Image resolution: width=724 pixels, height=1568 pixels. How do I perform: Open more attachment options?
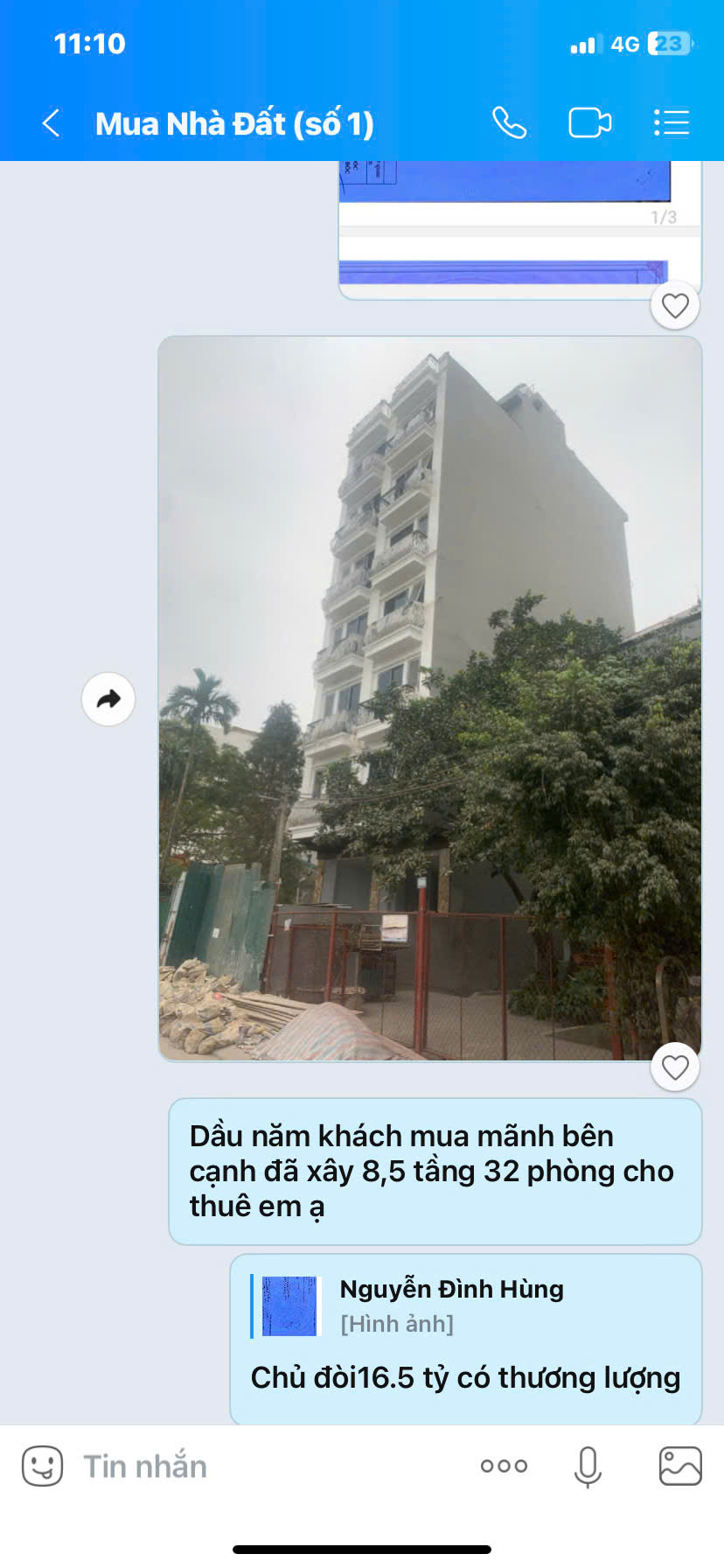point(504,1466)
